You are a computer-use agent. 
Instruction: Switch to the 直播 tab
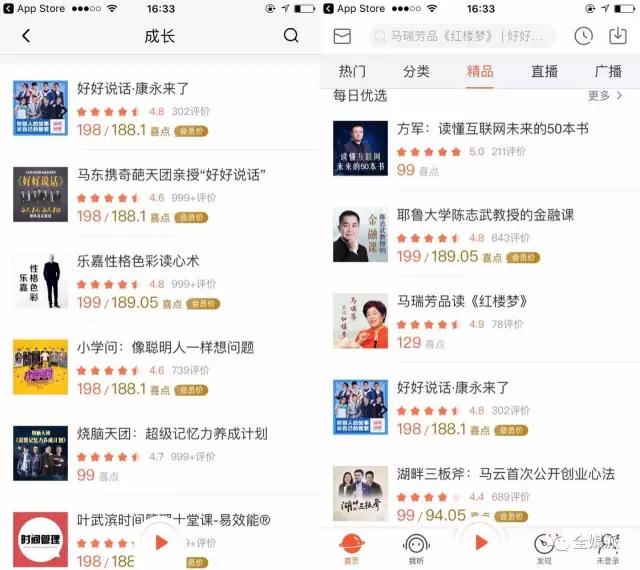(544, 71)
